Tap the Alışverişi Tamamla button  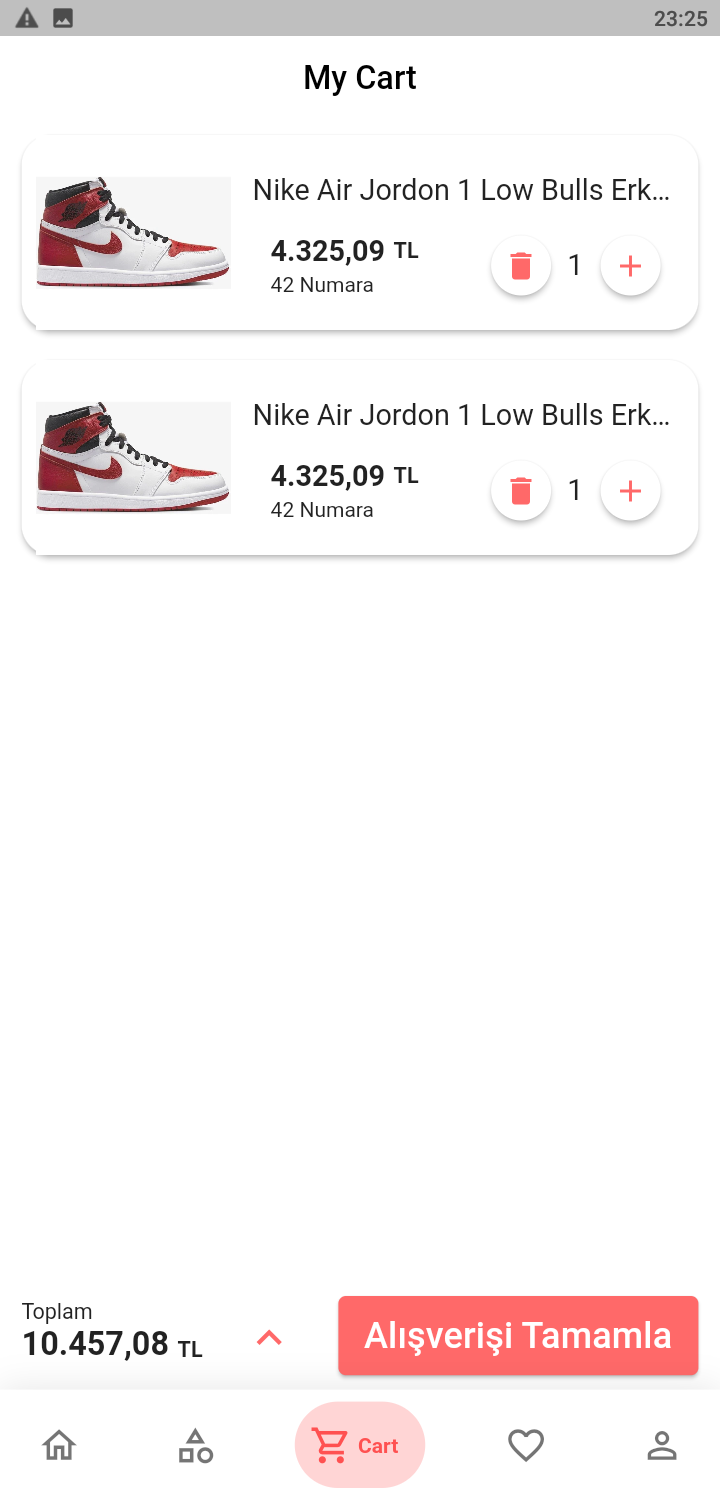(x=518, y=1335)
